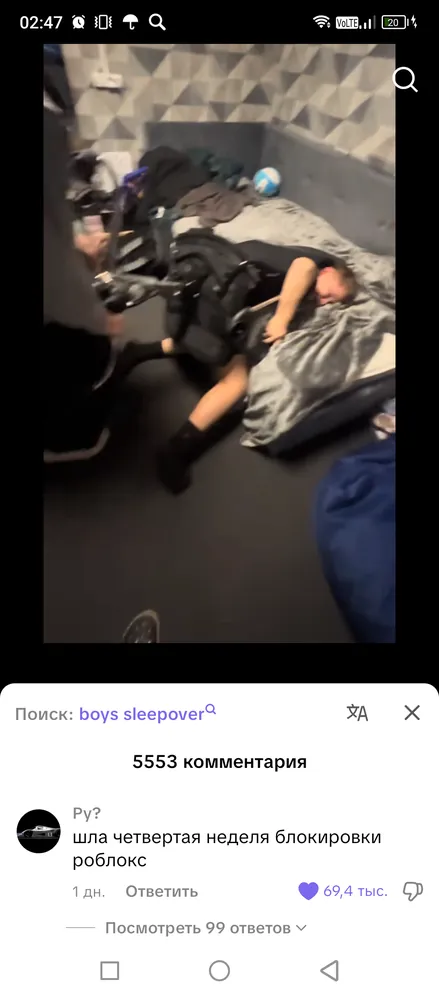Screen dimensions: 439x1000
Task: Open the search magnifier over the video
Action: (x=405, y=80)
